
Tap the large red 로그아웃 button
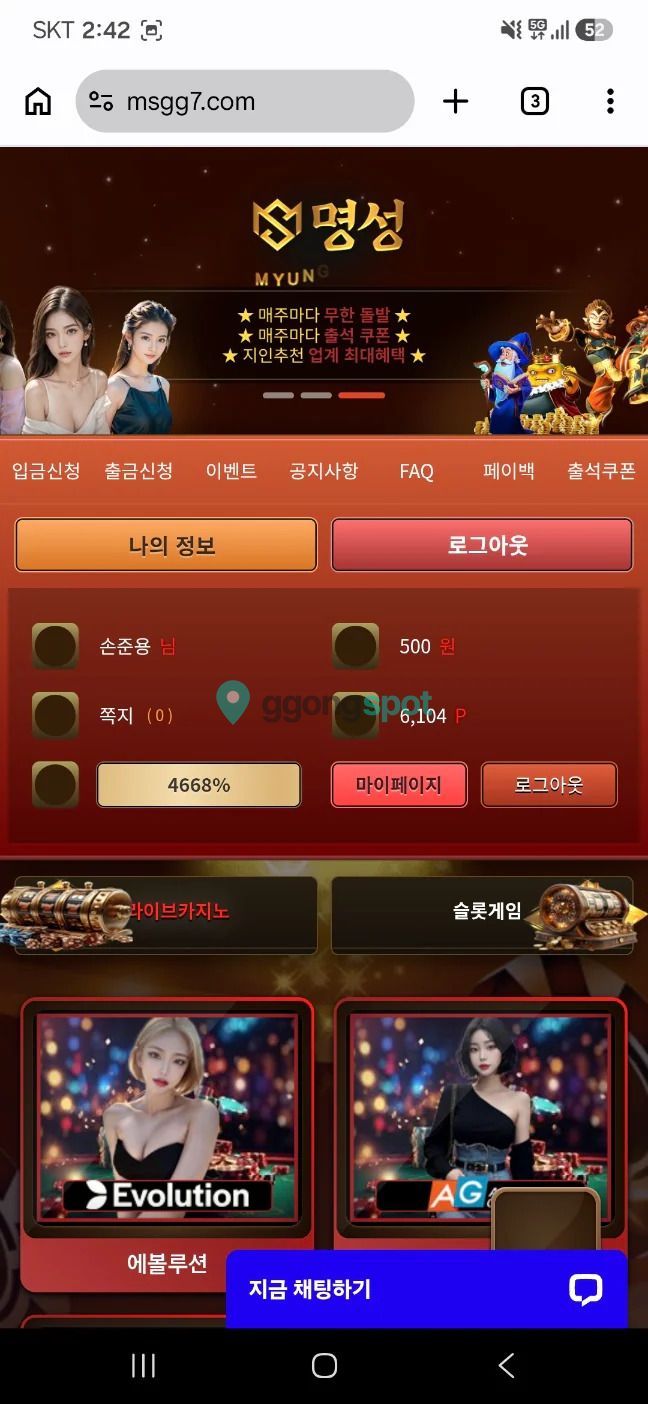[482, 545]
